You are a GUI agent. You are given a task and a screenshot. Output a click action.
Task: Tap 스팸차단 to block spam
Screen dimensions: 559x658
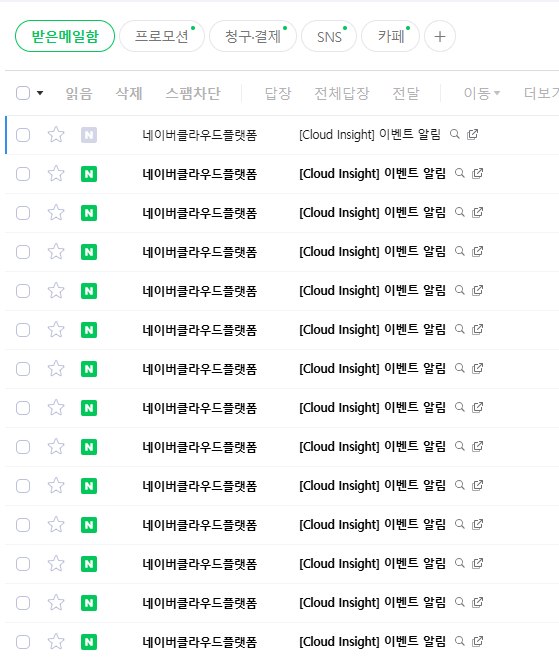(193, 93)
